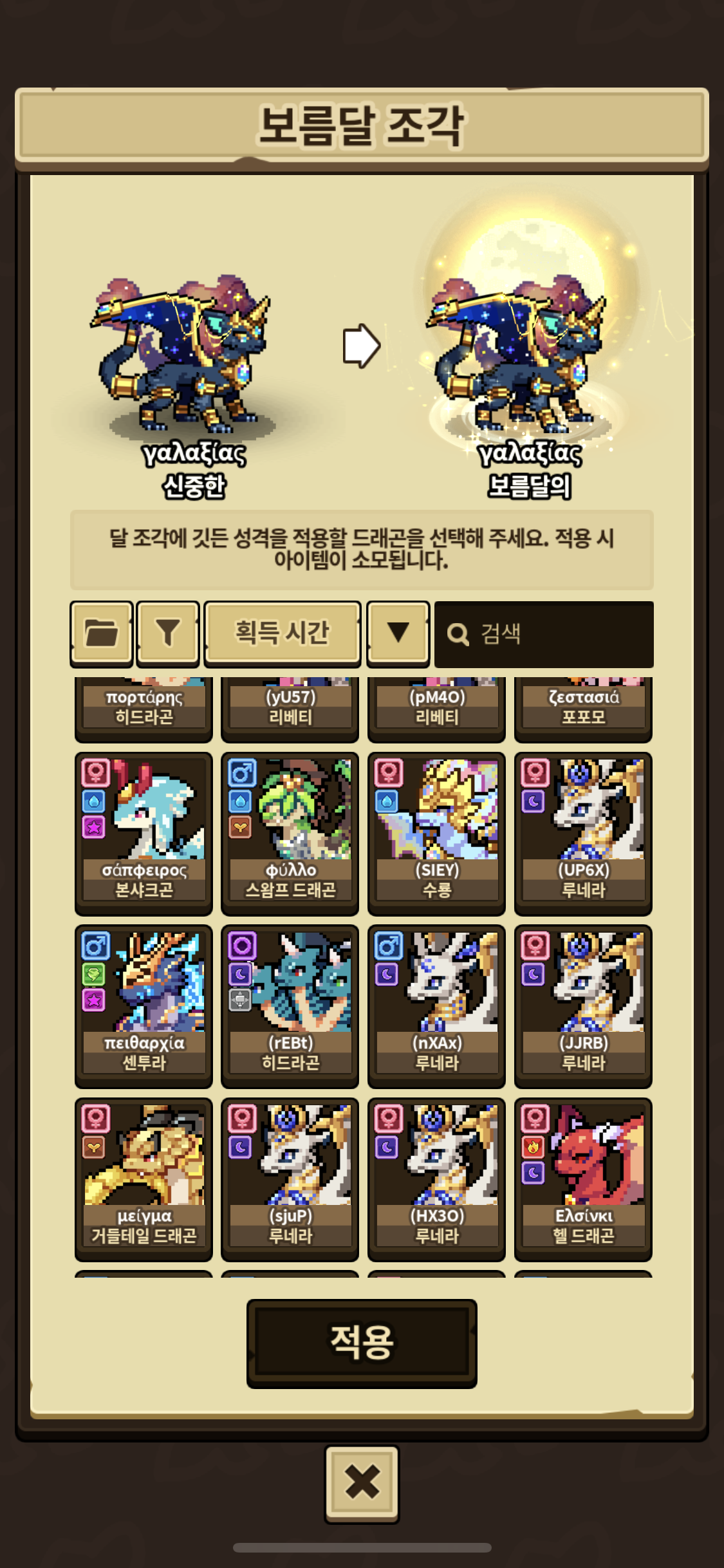724x1568 pixels.
Task: Select the (nXAx) 루네라 dragon card
Action: click(436, 1005)
